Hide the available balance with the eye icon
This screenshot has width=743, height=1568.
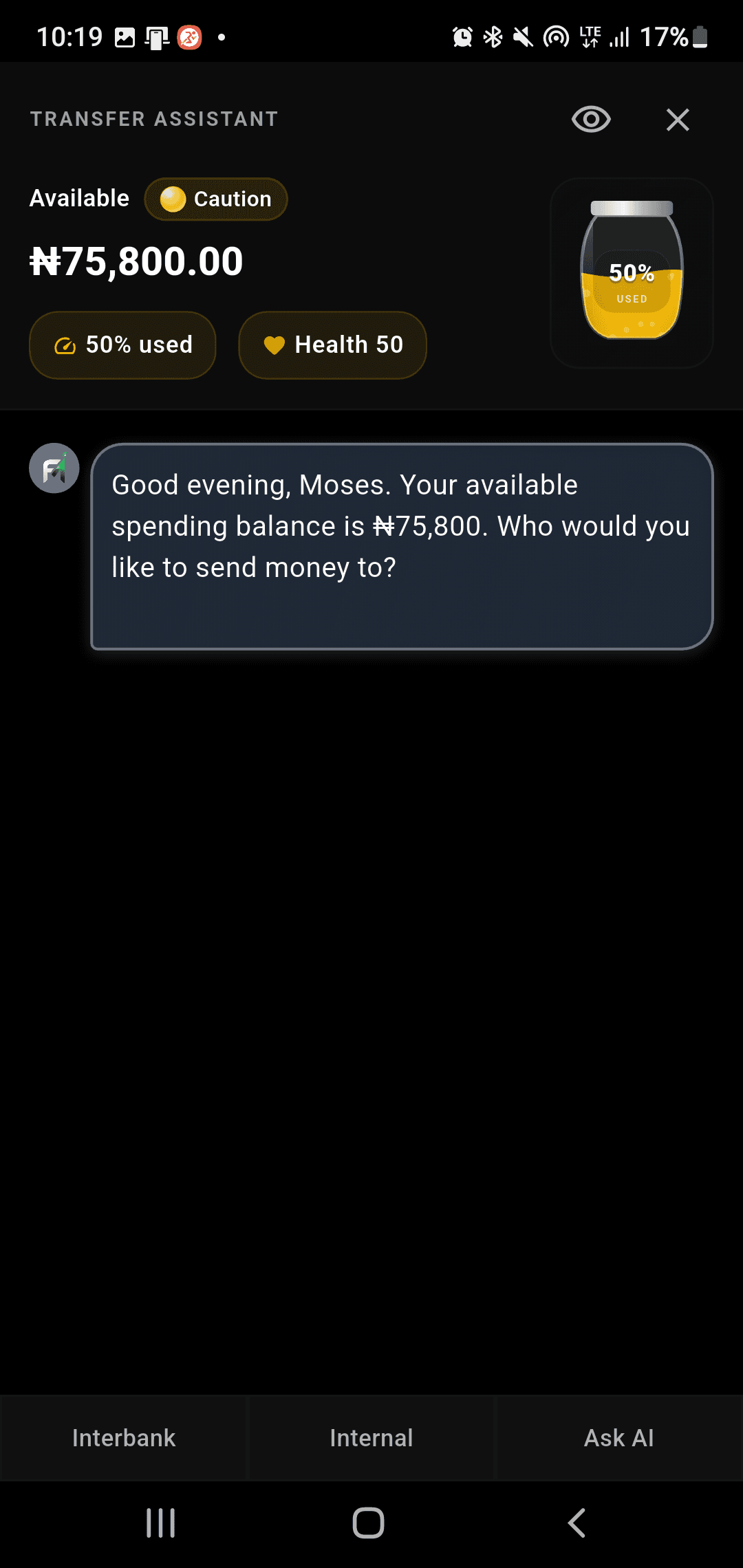(x=591, y=120)
